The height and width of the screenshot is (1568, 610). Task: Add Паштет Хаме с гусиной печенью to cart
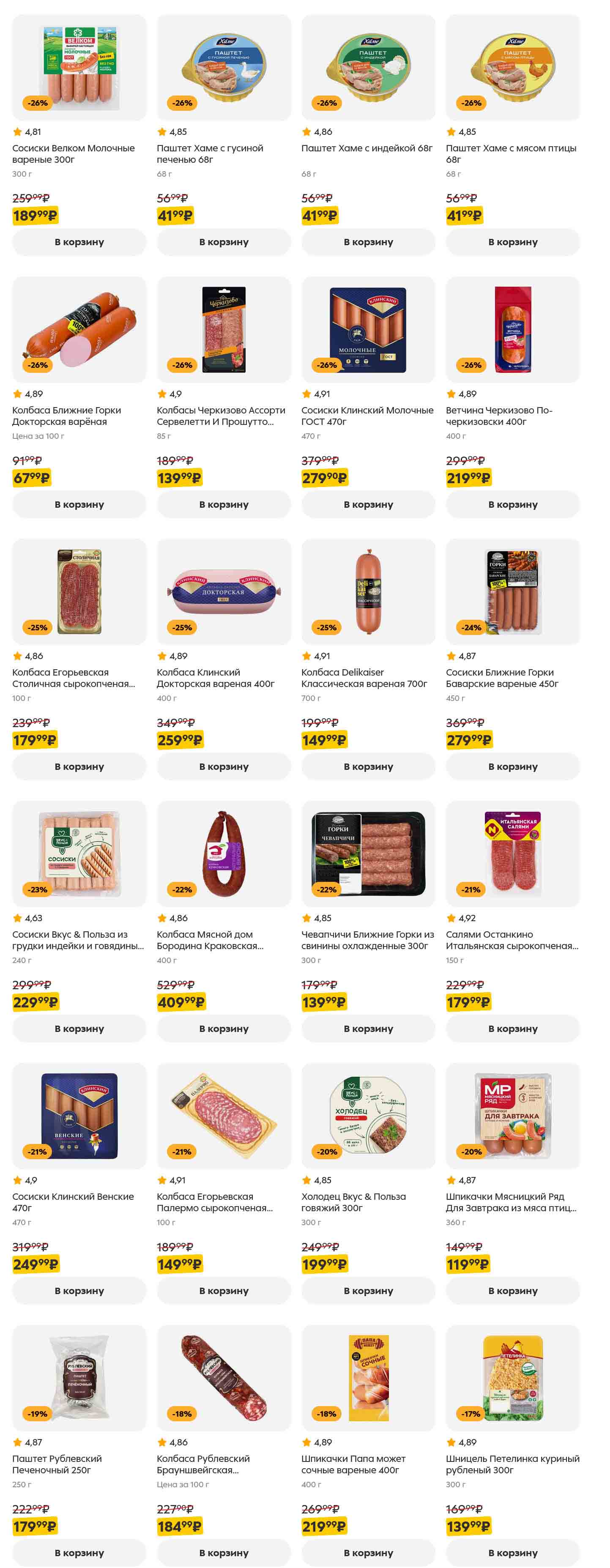click(x=224, y=242)
